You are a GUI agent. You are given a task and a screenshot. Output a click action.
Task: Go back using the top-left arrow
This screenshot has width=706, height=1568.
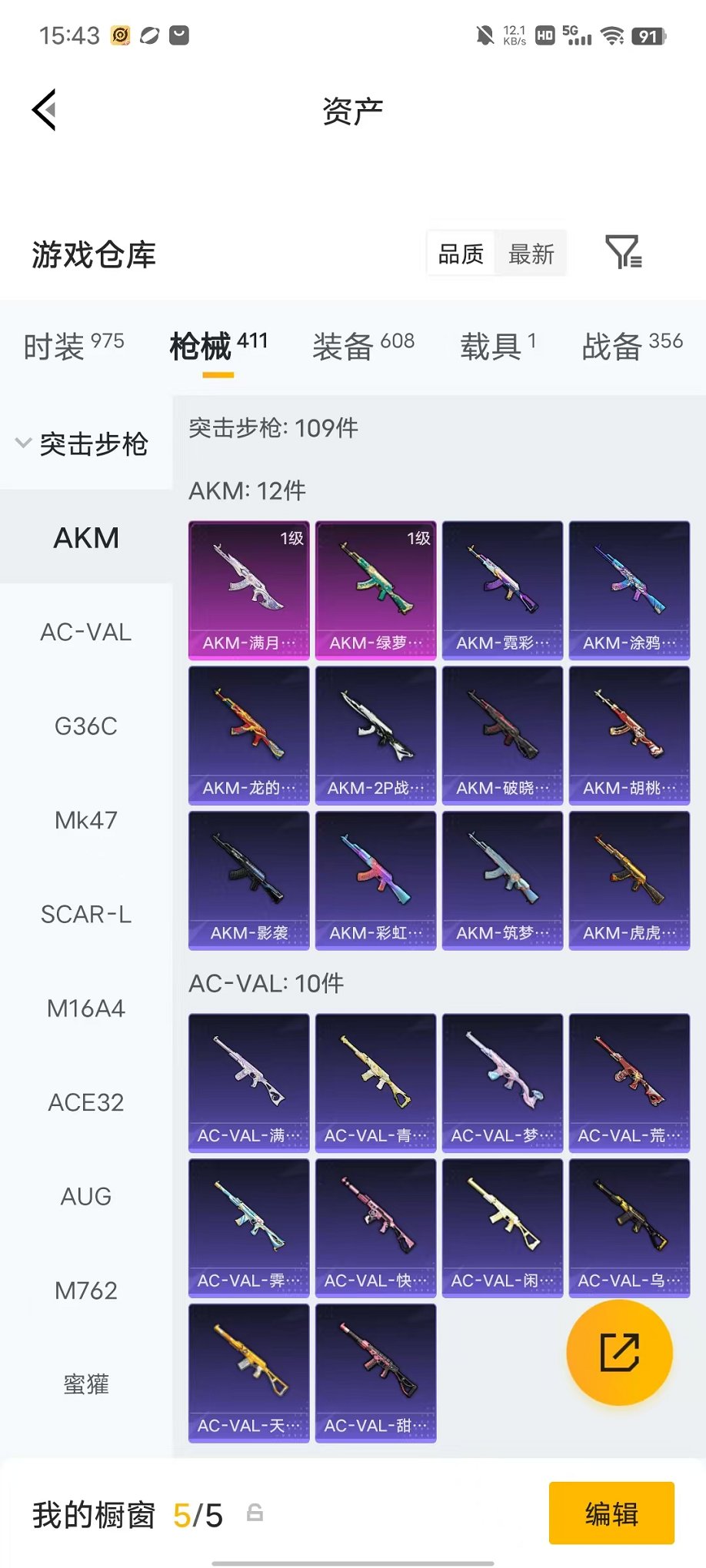pyautogui.click(x=45, y=110)
